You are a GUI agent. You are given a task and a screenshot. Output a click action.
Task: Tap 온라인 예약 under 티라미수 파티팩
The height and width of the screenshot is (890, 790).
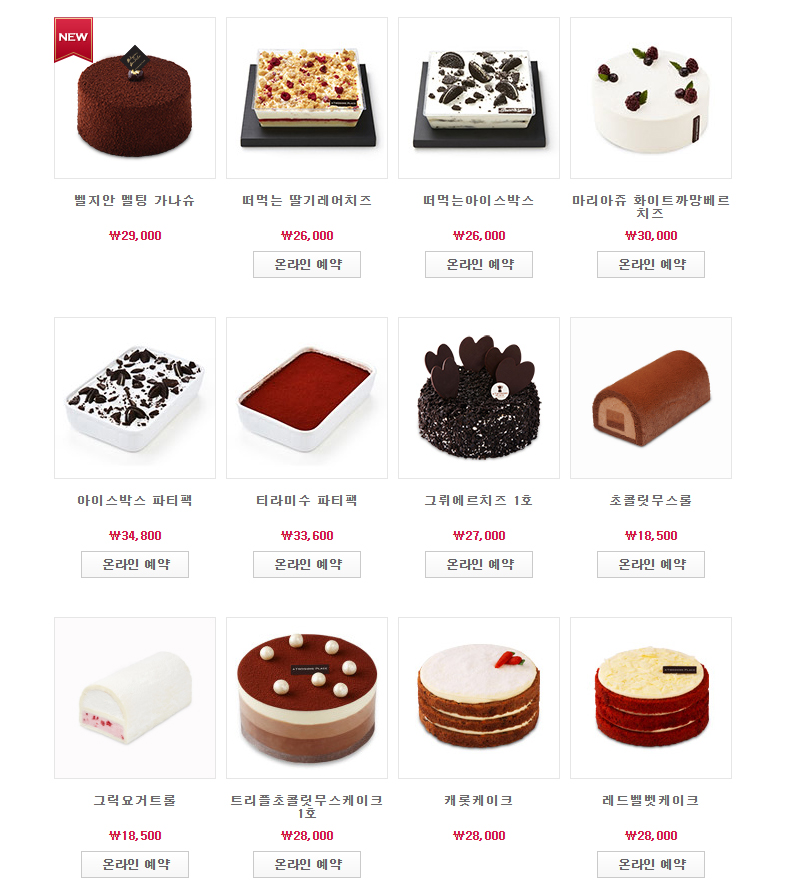pos(307,564)
